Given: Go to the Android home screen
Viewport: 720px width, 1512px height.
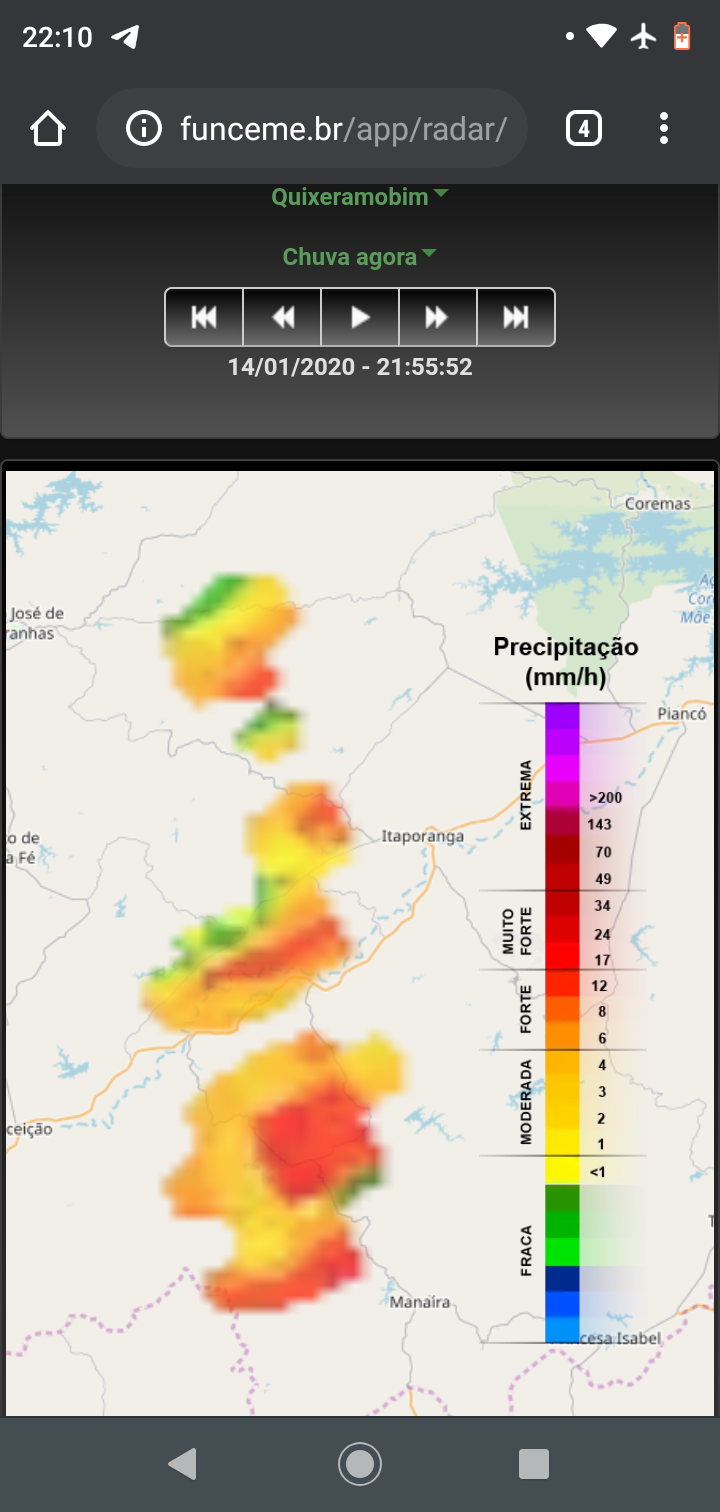Looking at the screenshot, I should [x=360, y=1464].
